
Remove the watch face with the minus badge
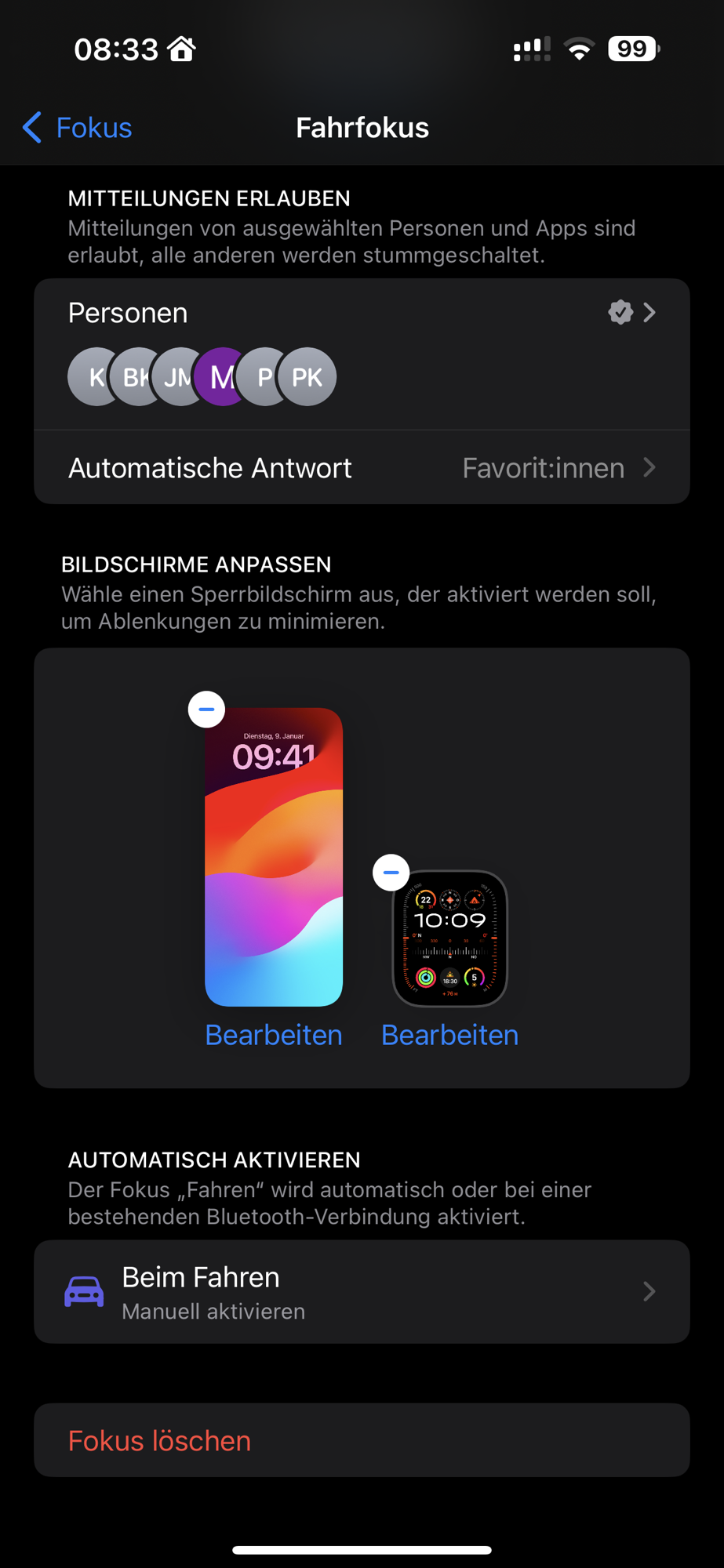click(391, 873)
